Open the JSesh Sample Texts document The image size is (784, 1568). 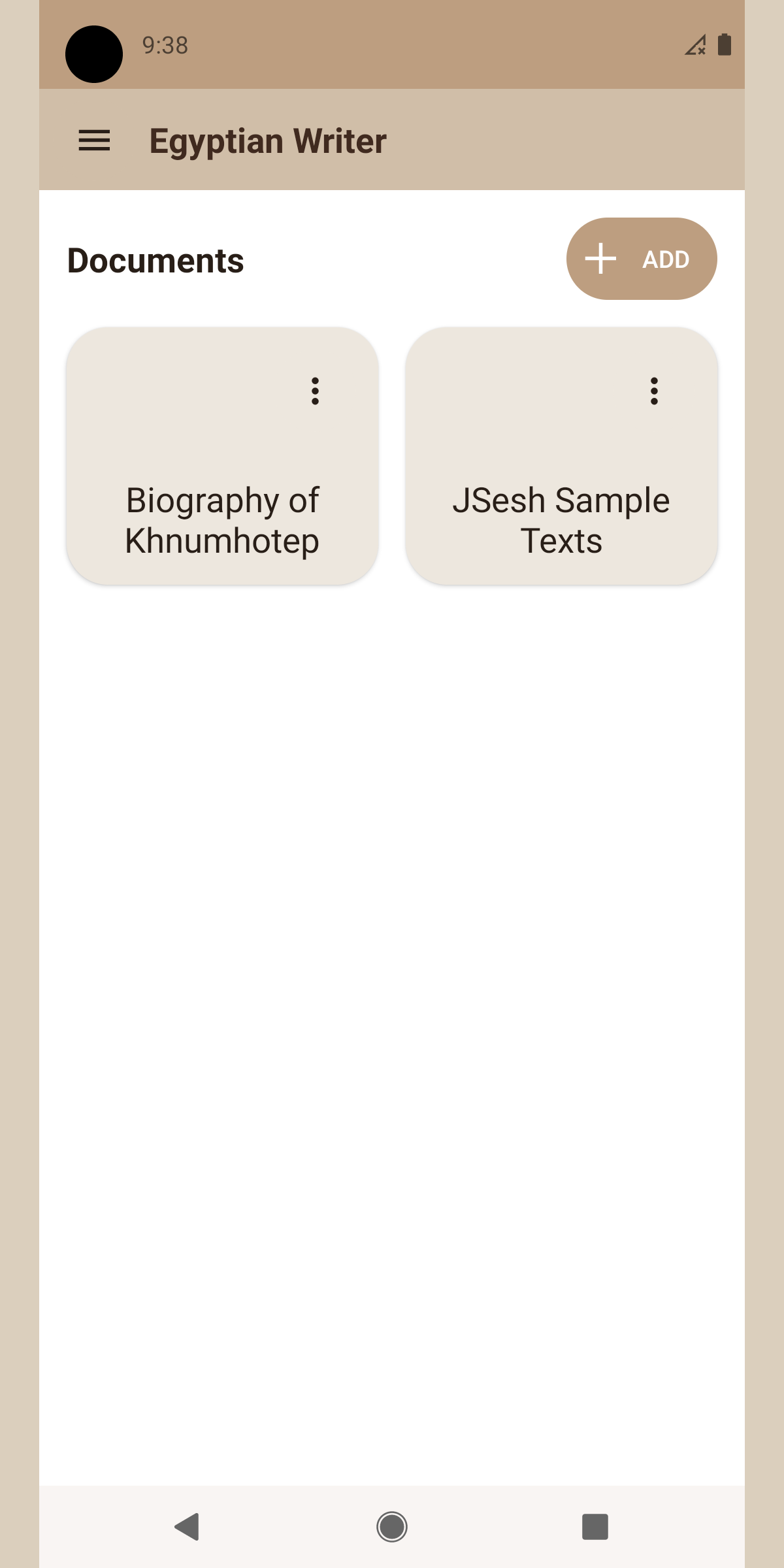(x=561, y=456)
